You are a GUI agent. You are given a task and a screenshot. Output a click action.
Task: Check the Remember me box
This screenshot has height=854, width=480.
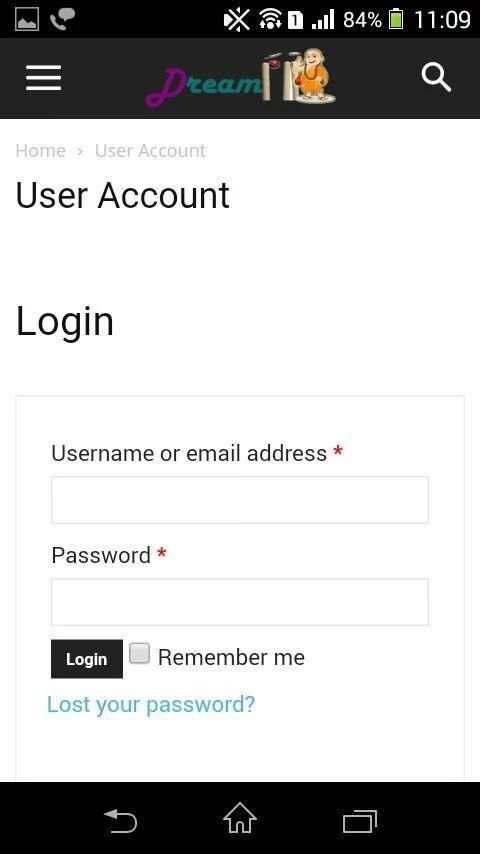pyautogui.click(x=139, y=653)
